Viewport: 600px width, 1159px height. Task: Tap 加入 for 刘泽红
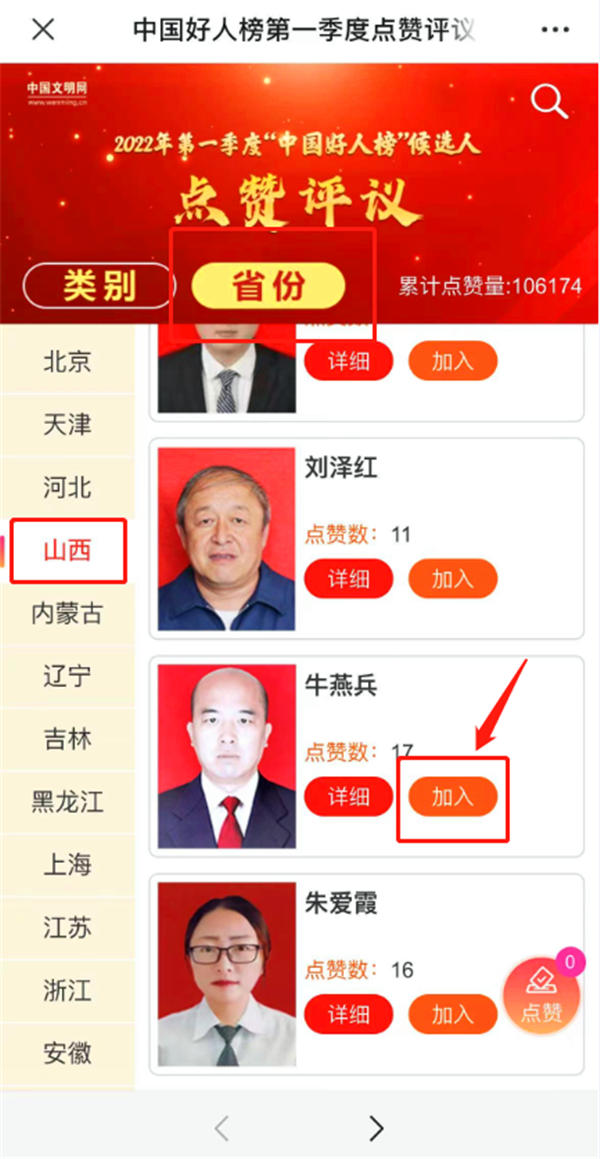coord(452,578)
